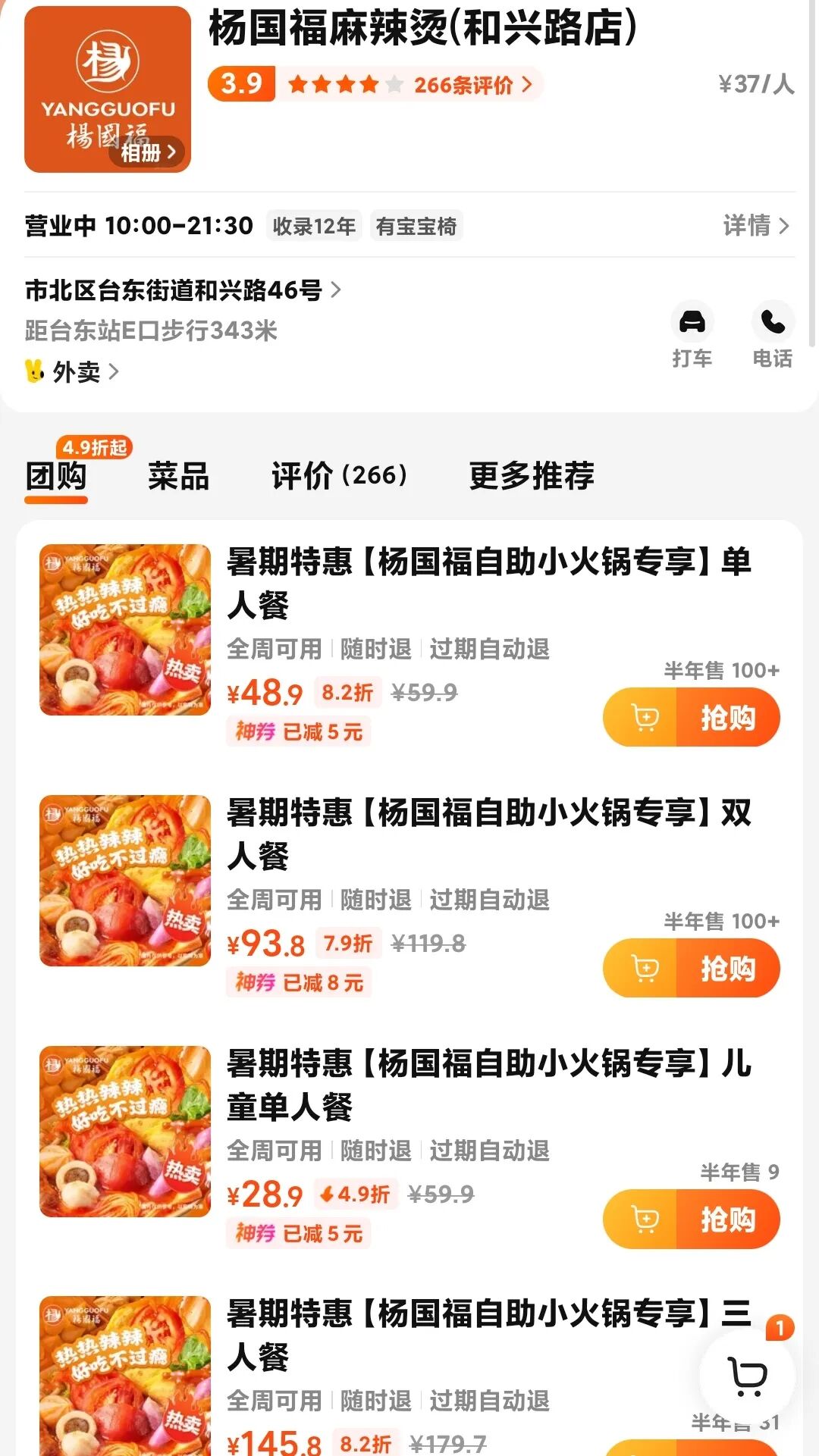Tap 抢购 for the 儿童单人餐
The image size is (819, 1456).
pos(727,1219)
